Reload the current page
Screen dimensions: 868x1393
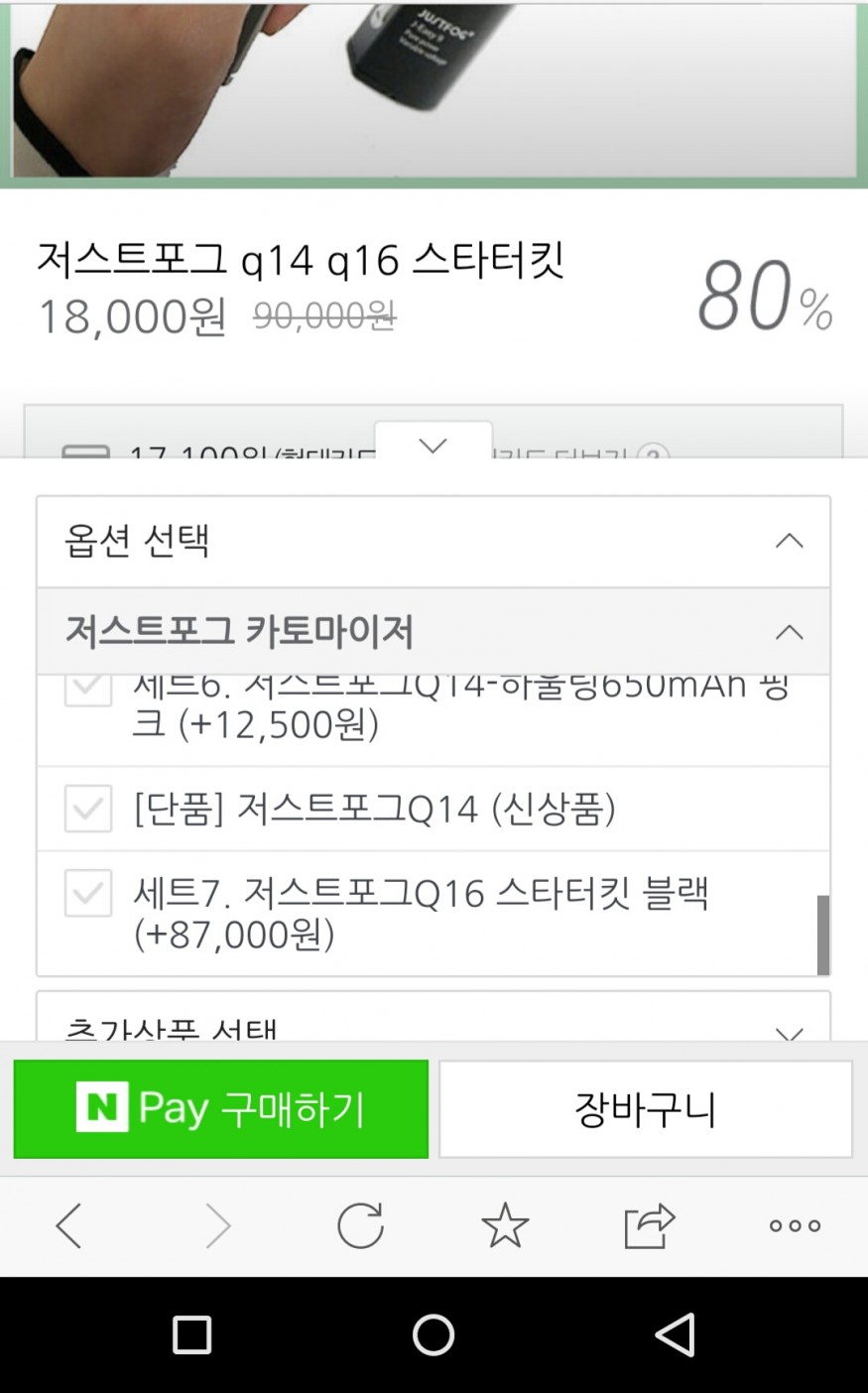click(x=360, y=1226)
